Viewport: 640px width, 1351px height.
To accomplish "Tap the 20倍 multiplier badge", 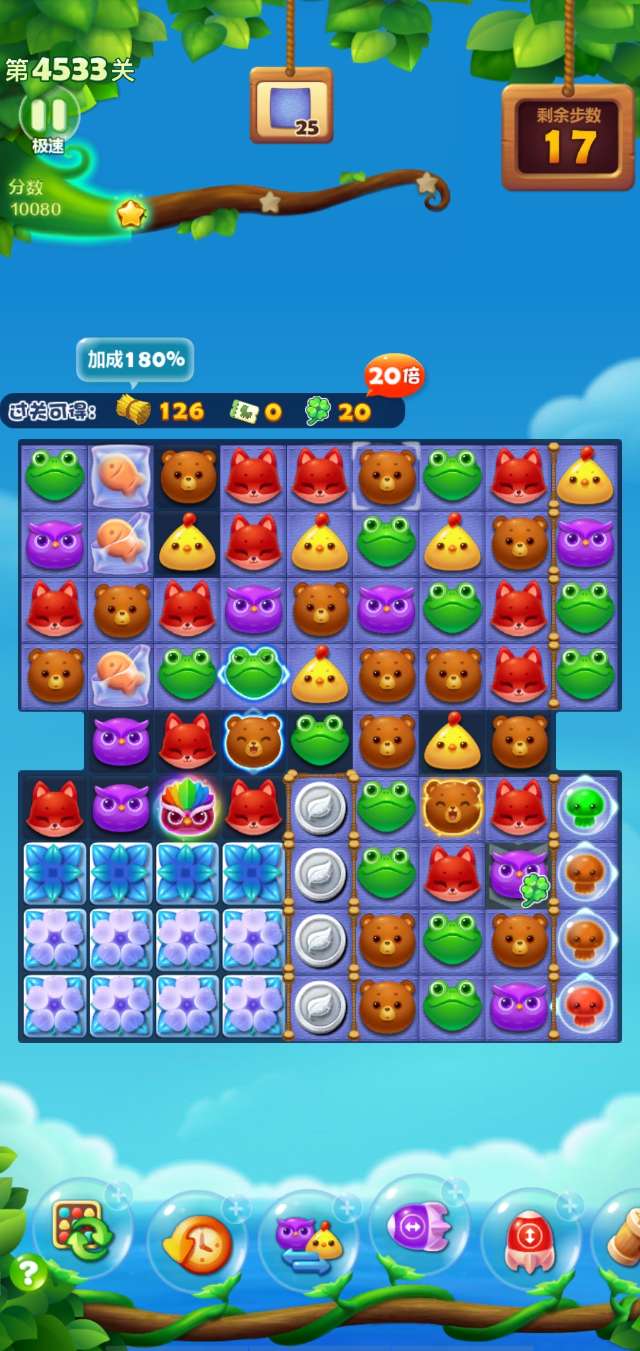I will [393, 376].
